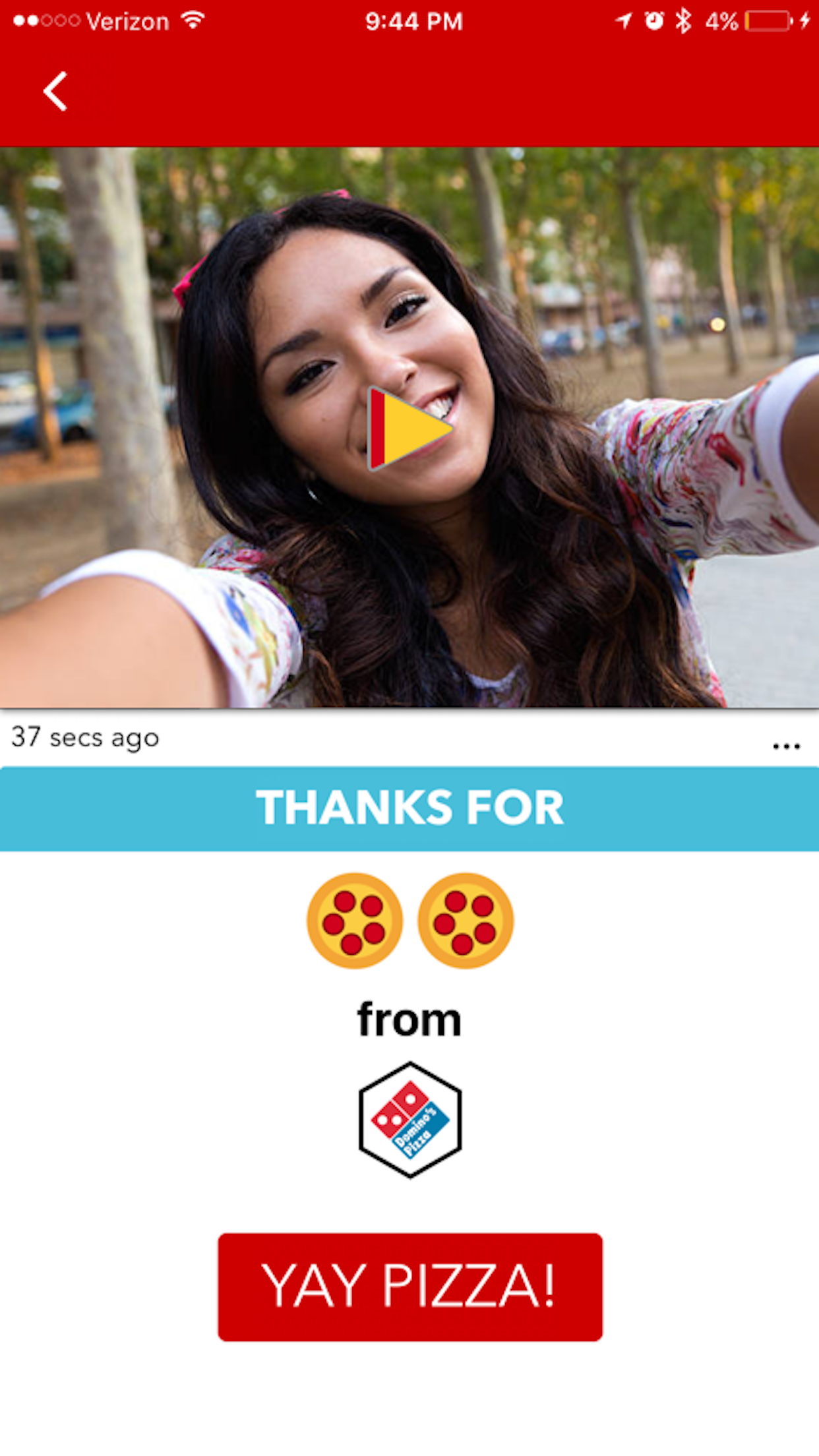Viewport: 819px width, 1456px height.
Task: Tap the YAY PIZZA! button
Action: [x=410, y=1287]
